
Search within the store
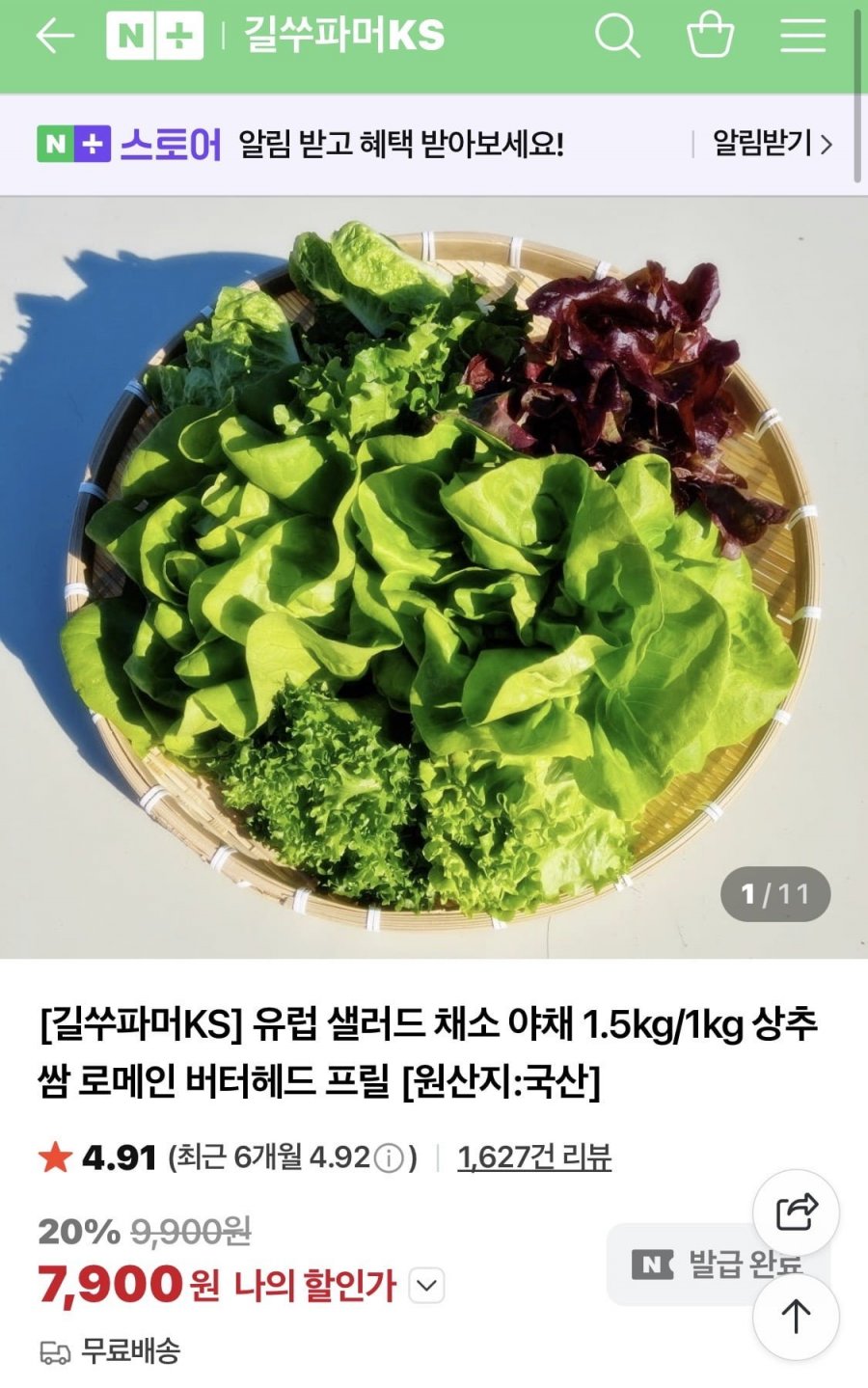point(616,37)
